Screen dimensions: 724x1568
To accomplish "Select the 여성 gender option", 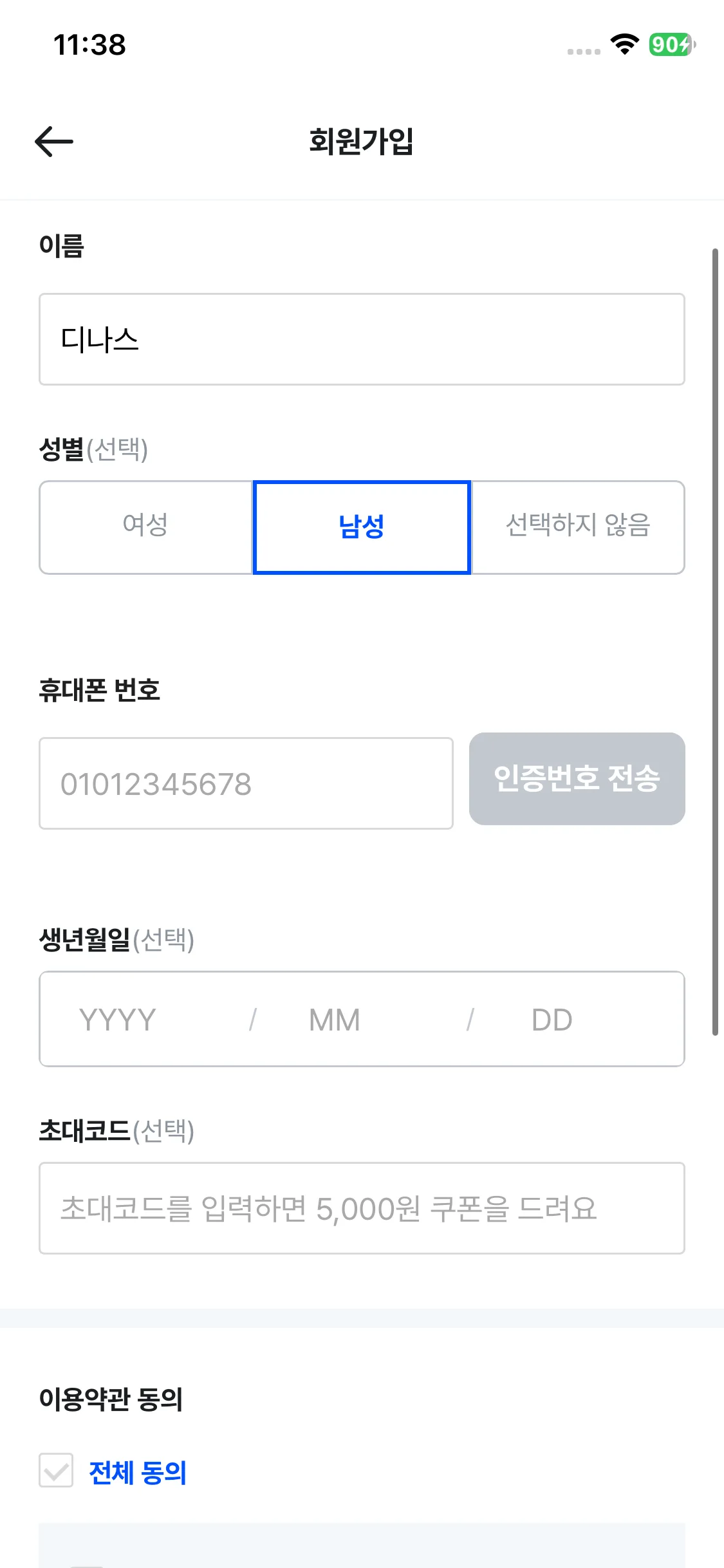I will click(146, 527).
